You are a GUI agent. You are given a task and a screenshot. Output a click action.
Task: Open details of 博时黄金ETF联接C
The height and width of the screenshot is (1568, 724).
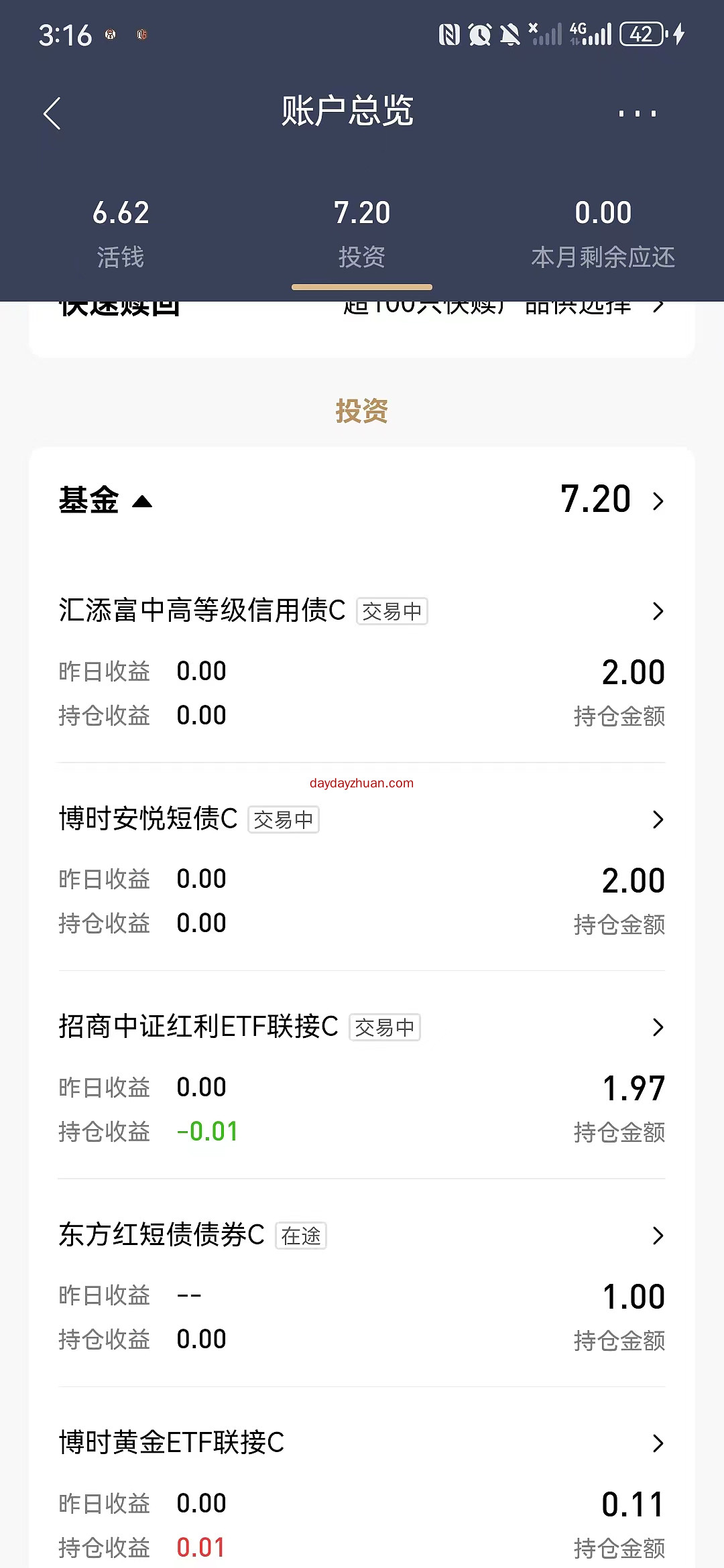(x=171, y=1444)
